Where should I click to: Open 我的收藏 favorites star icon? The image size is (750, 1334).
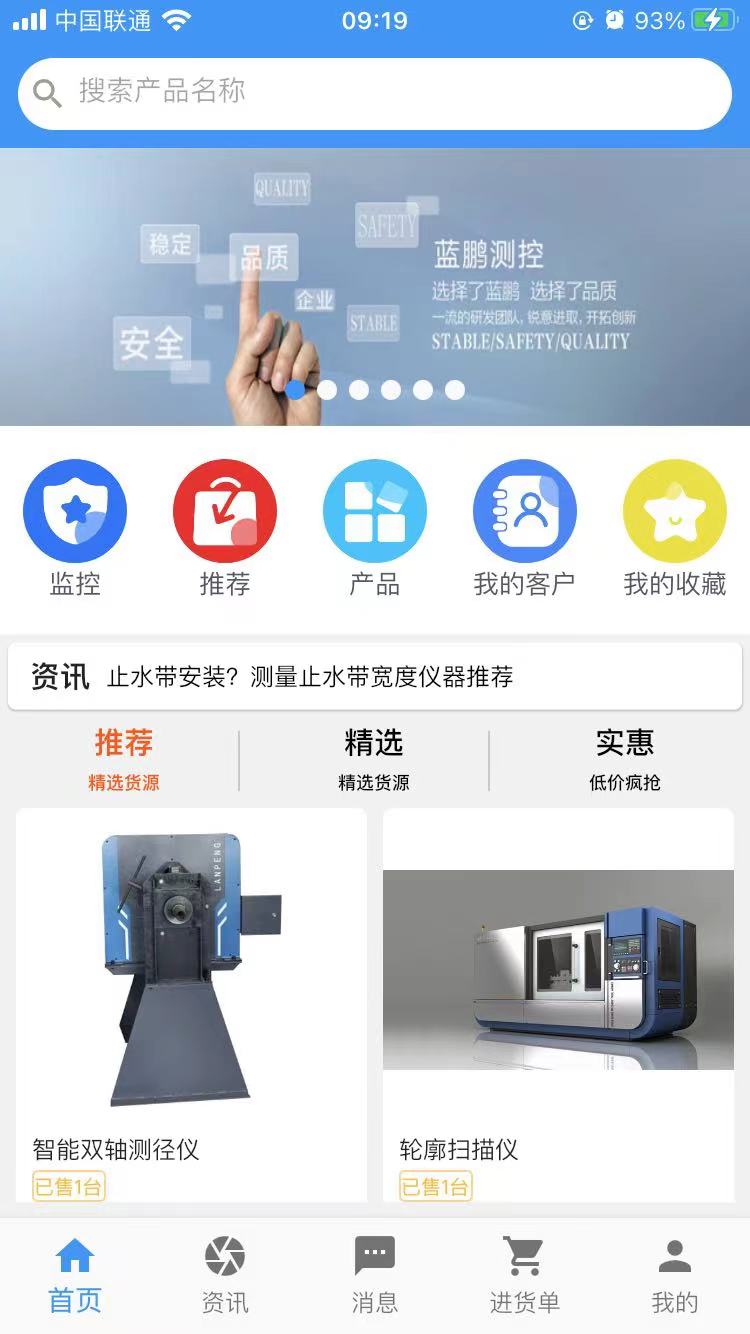675,510
